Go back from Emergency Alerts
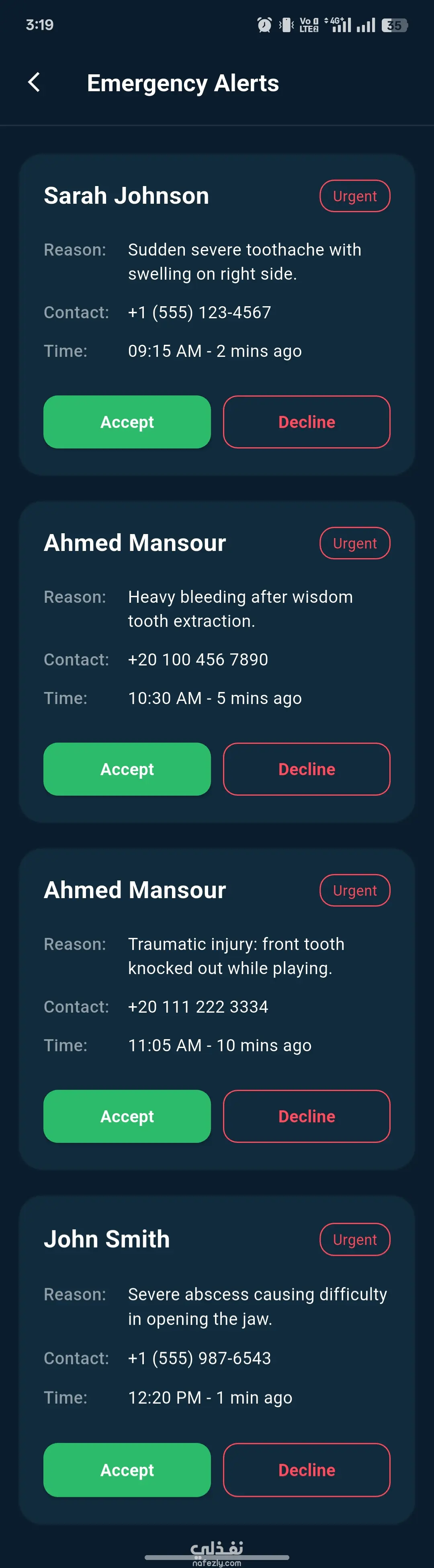This screenshot has height=1568, width=434. (x=34, y=82)
